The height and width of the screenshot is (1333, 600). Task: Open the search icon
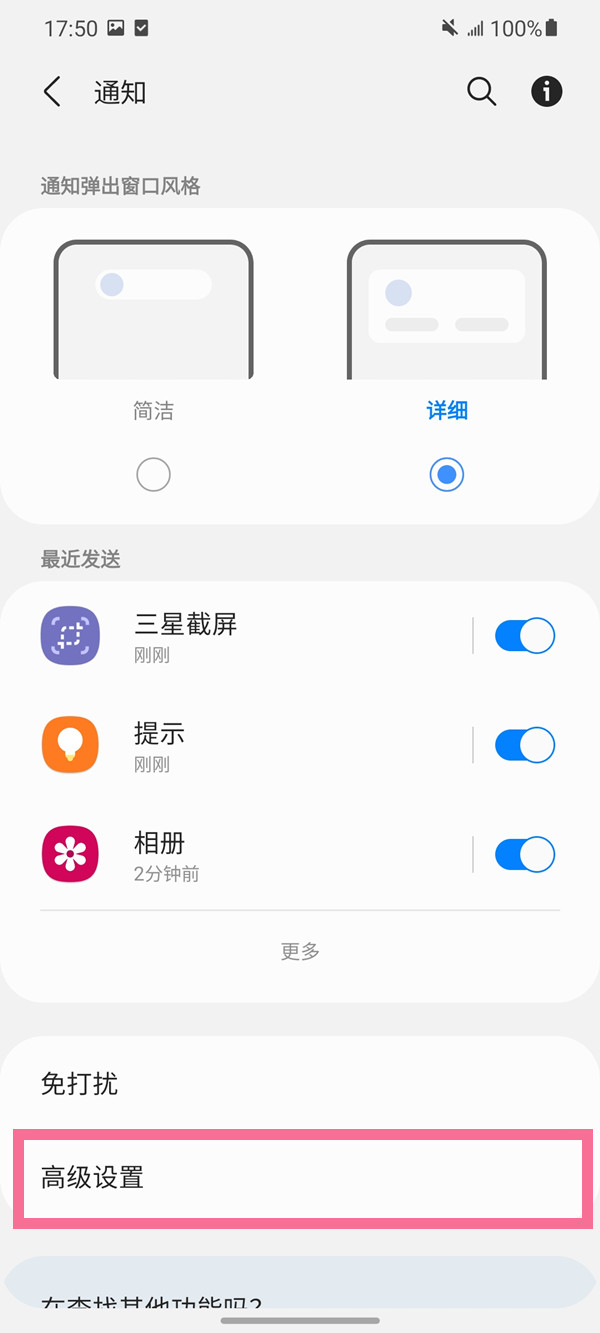tap(482, 92)
